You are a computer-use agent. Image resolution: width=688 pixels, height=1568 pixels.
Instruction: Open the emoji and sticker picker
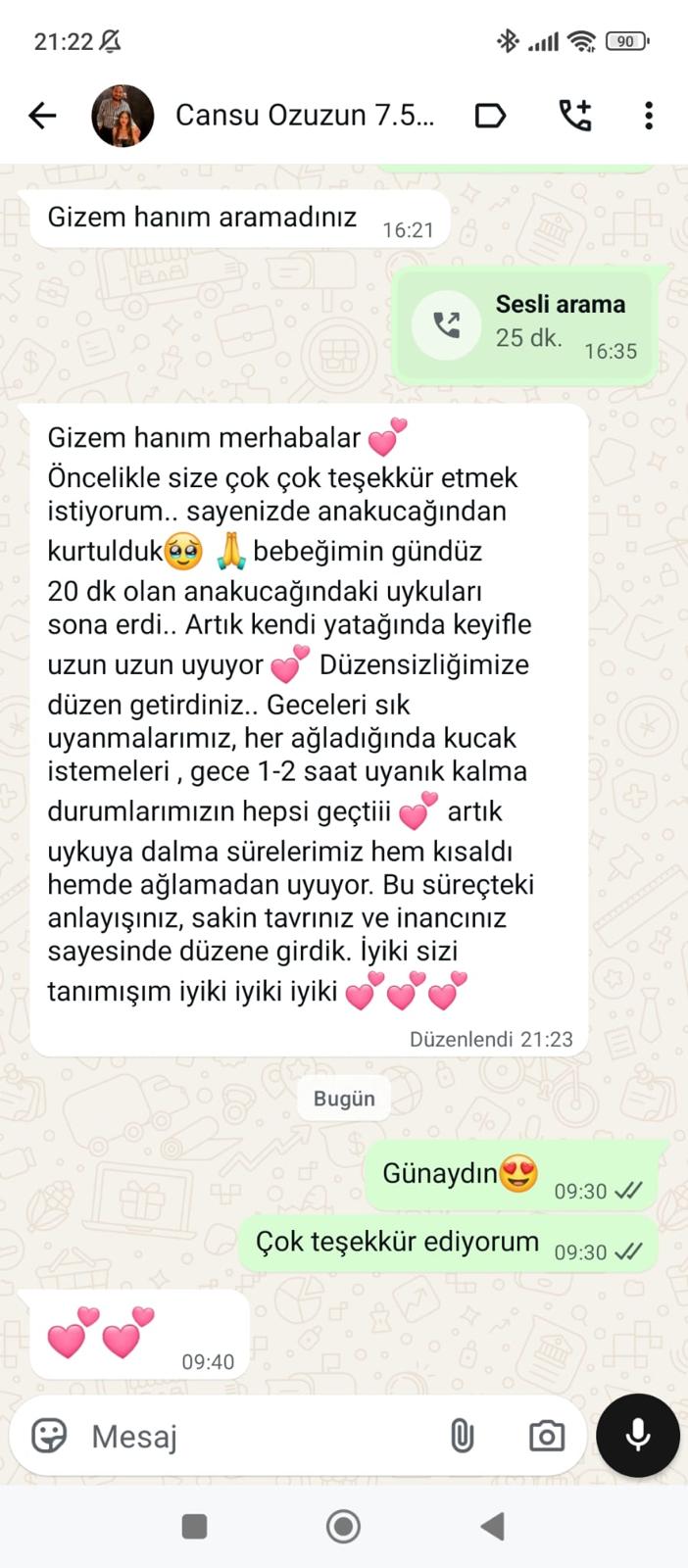[x=49, y=1436]
